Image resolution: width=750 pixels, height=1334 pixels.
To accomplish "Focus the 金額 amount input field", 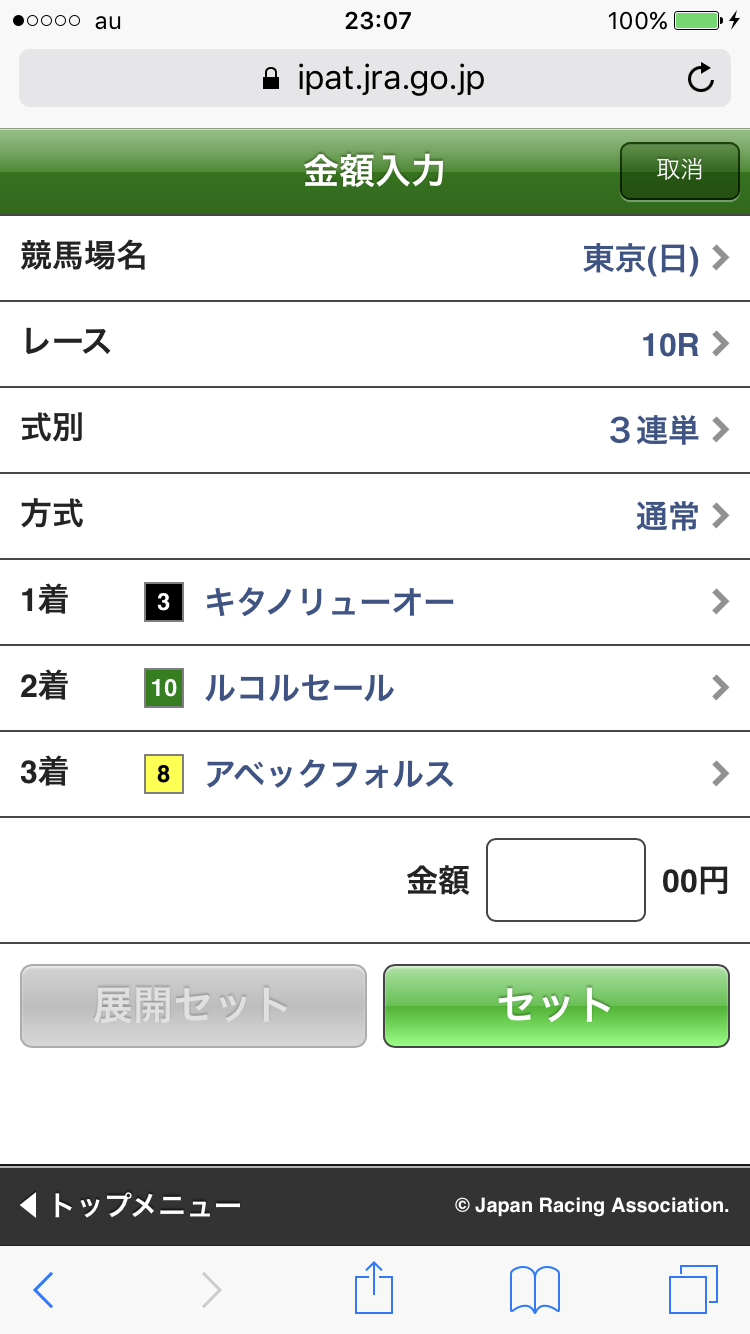I will tap(565, 880).
